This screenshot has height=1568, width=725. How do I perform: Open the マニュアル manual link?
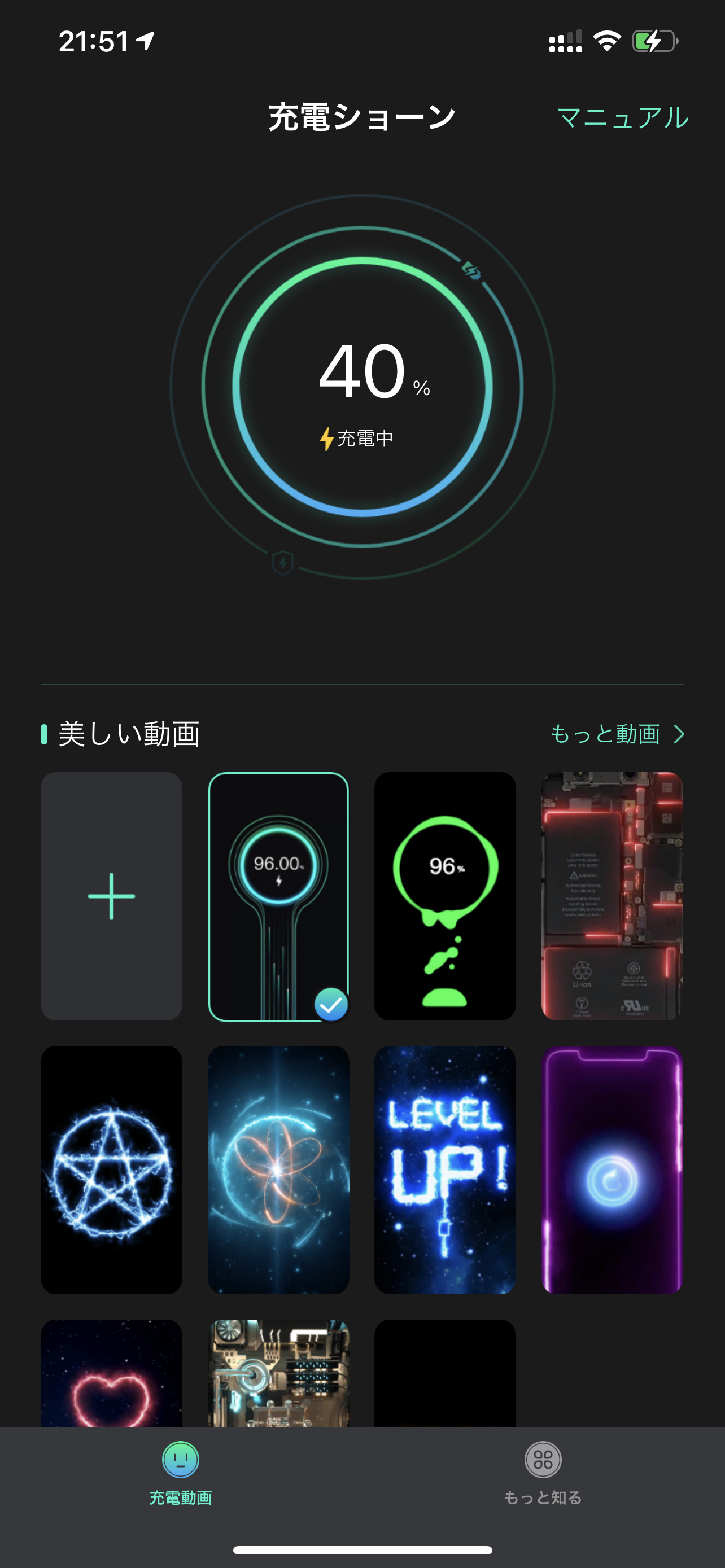[622, 117]
